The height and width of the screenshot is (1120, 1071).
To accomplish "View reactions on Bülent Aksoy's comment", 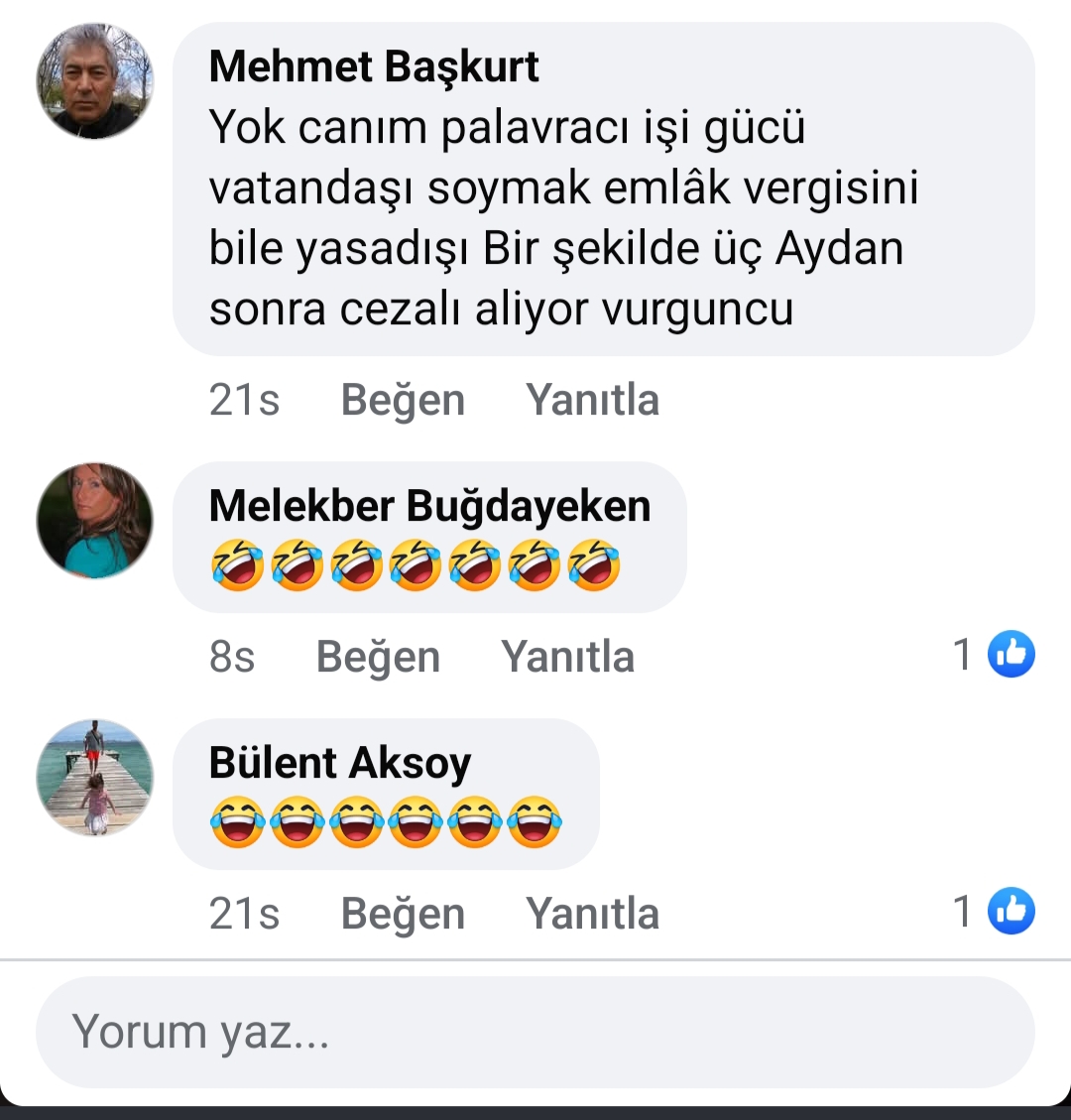I will tap(995, 912).
